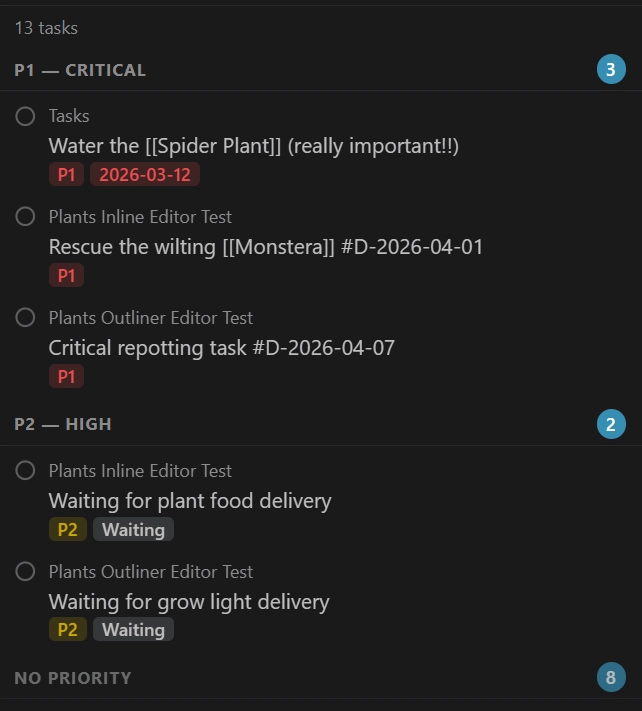
Task: Open the Rescue the wilting Monstera task
Action: click(265, 246)
